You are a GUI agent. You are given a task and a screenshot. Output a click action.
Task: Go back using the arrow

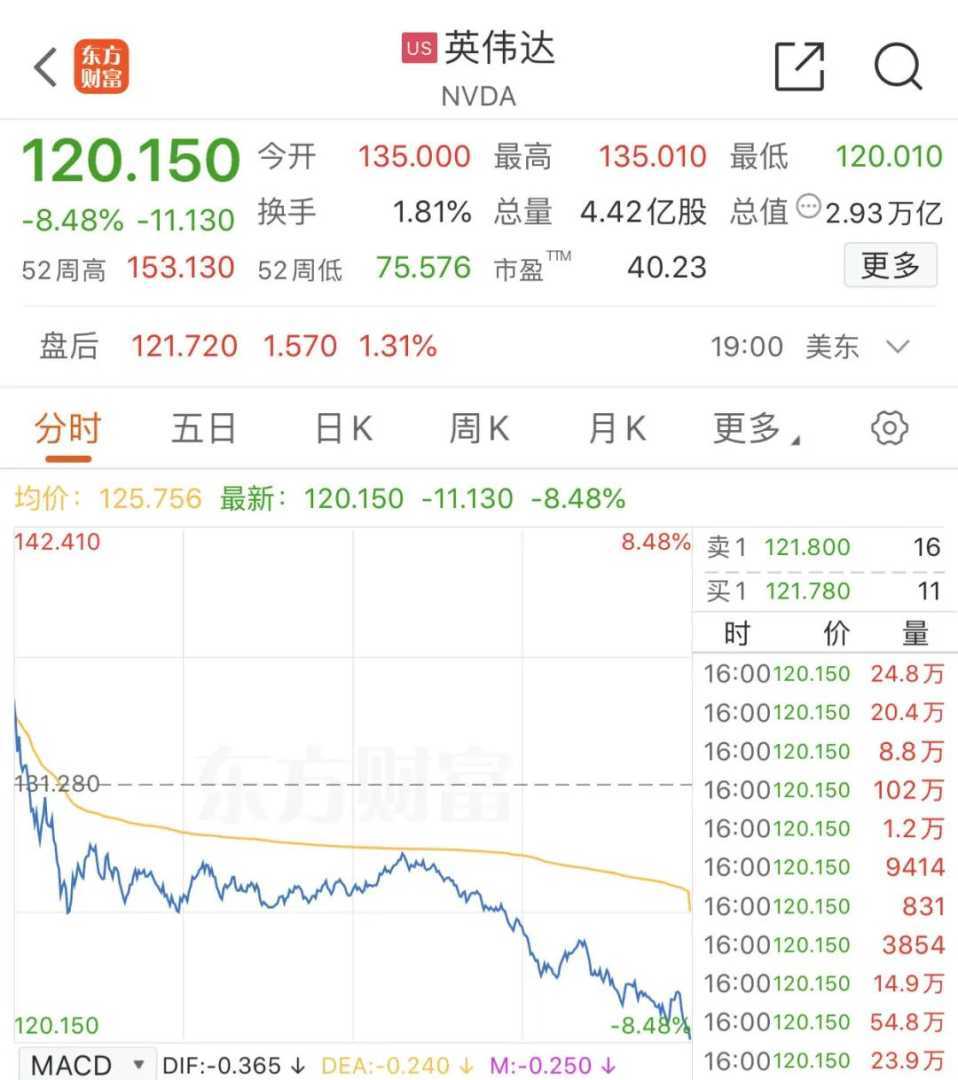(45, 68)
